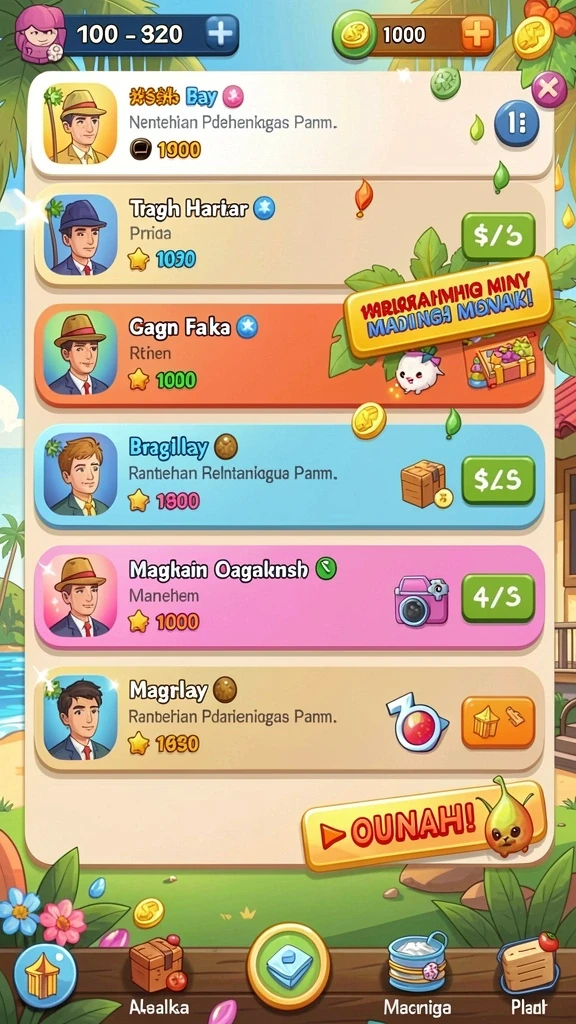Tap the green 4/S button for Magkain Oagaknsb
This screenshot has height=1024, width=576.
[x=498, y=598]
